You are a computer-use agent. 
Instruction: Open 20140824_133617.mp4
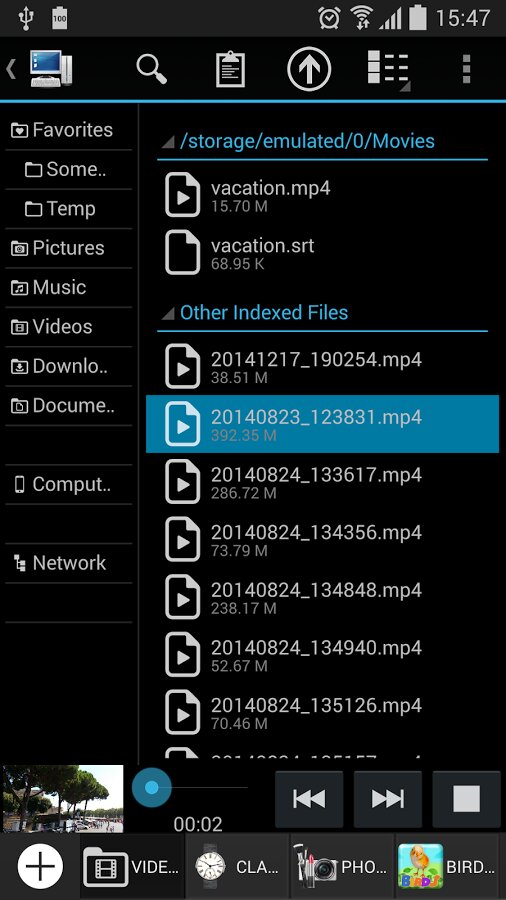click(x=322, y=483)
